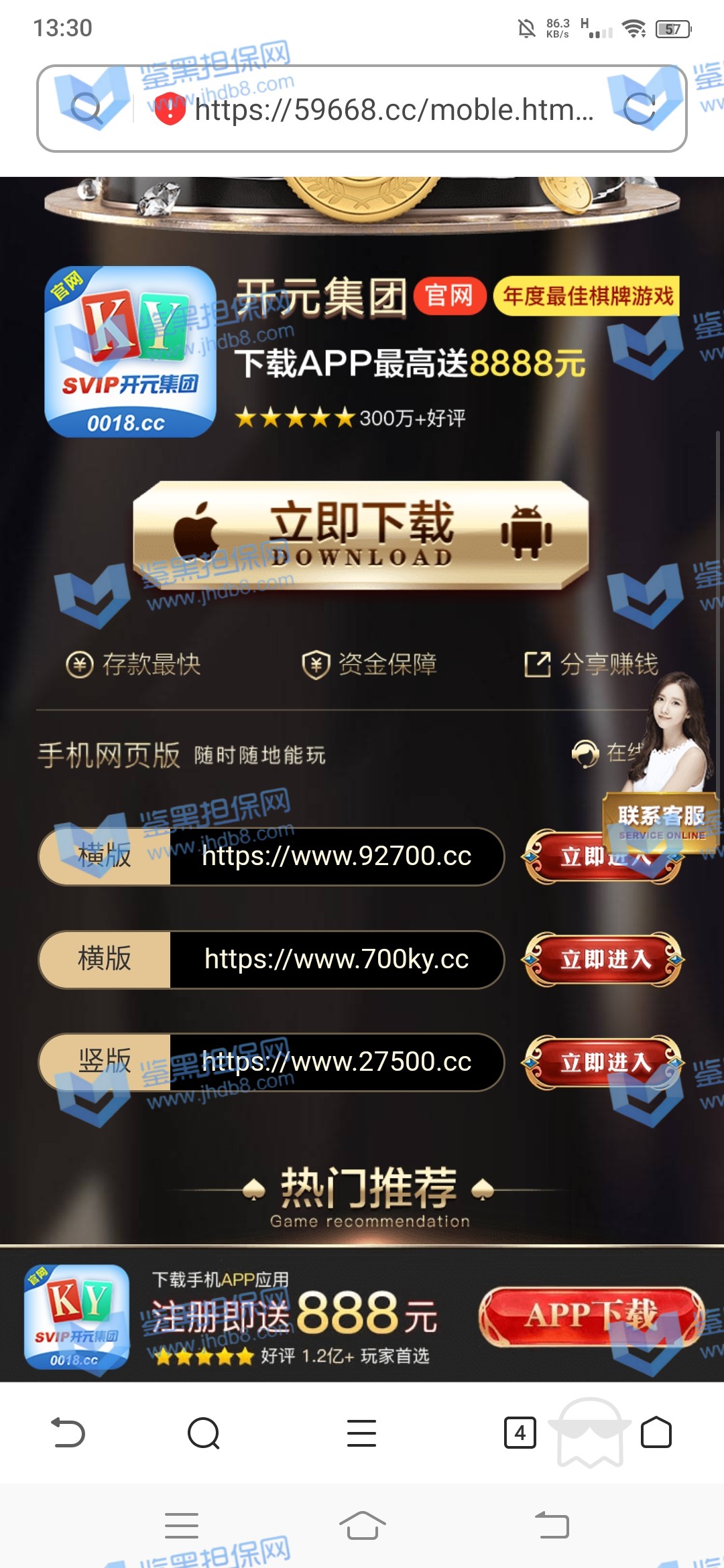Tap the system home button

(x=362, y=1526)
